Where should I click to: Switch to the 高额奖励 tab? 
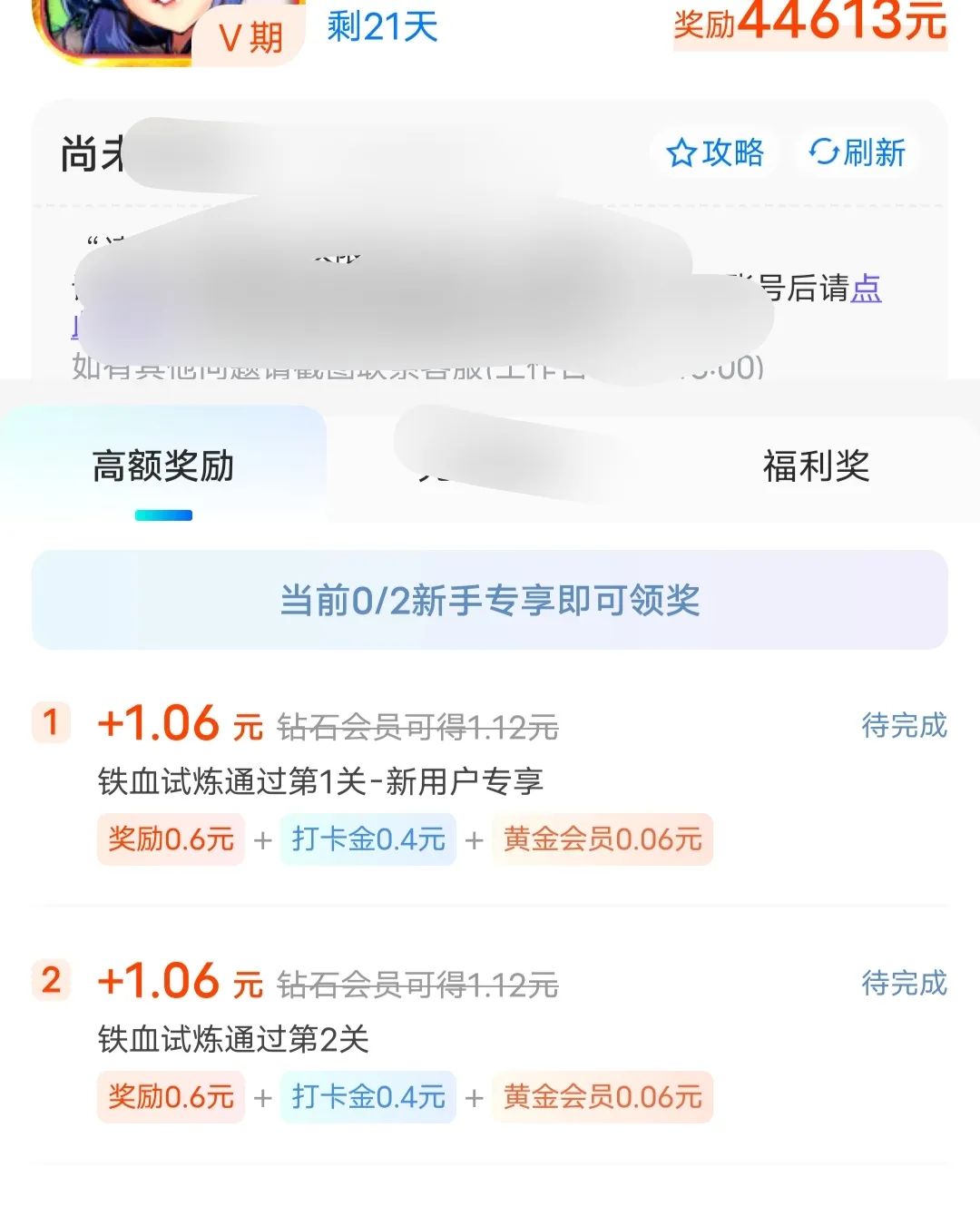pos(163,466)
